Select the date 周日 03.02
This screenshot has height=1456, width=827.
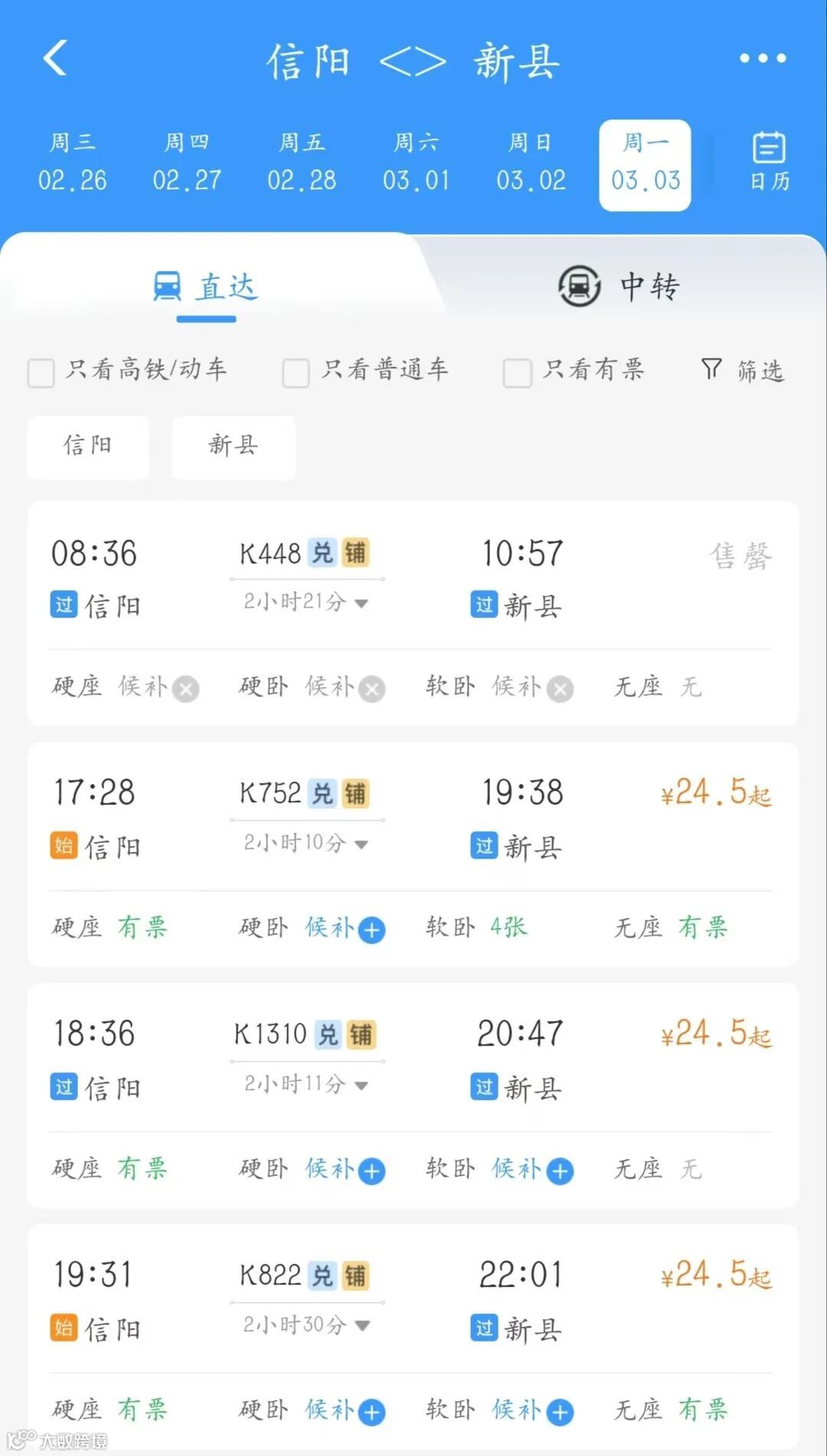(531, 162)
